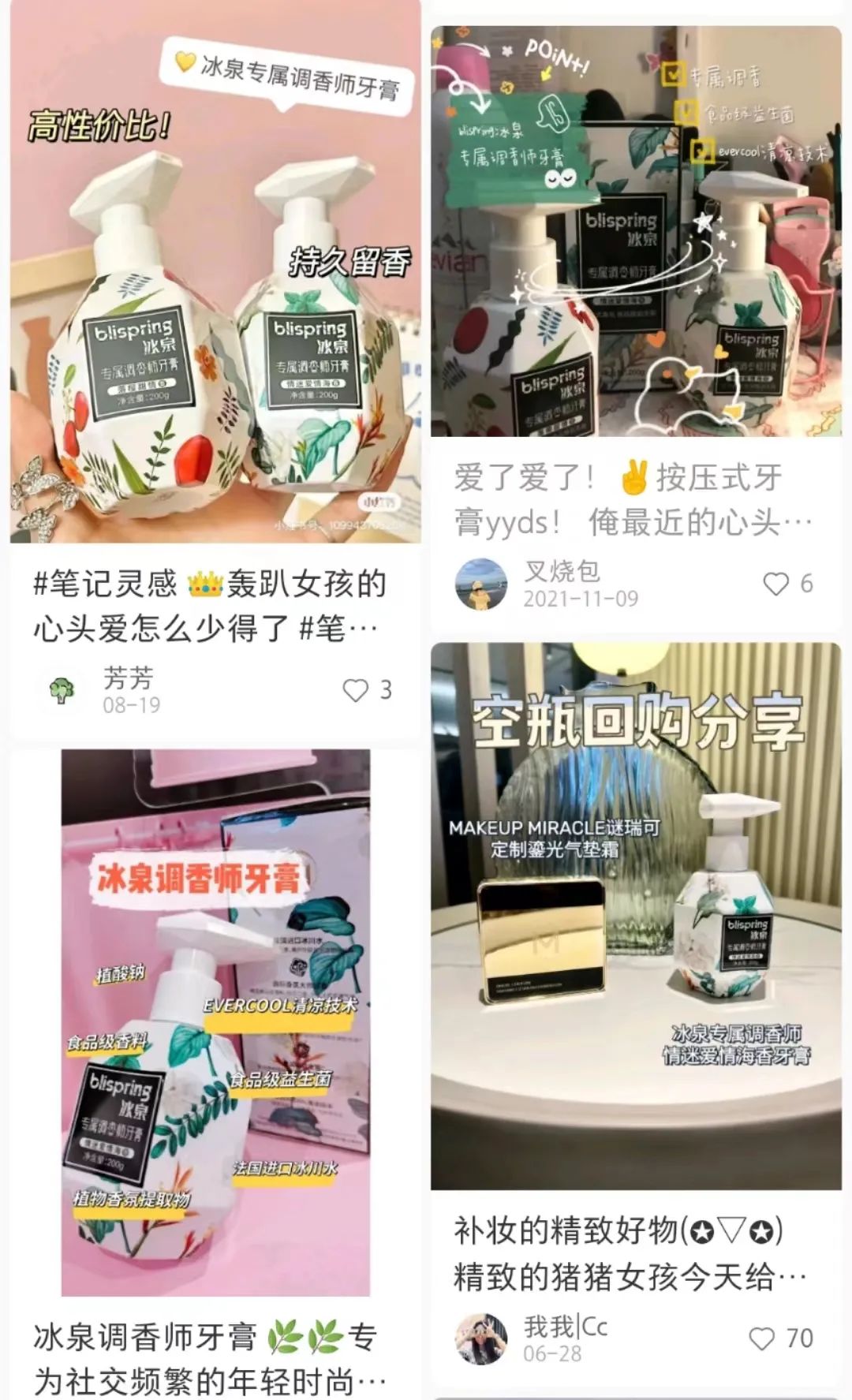Open 叉烧包's pump toothpaste note
The height and width of the screenshot is (1400, 852).
click(636, 231)
